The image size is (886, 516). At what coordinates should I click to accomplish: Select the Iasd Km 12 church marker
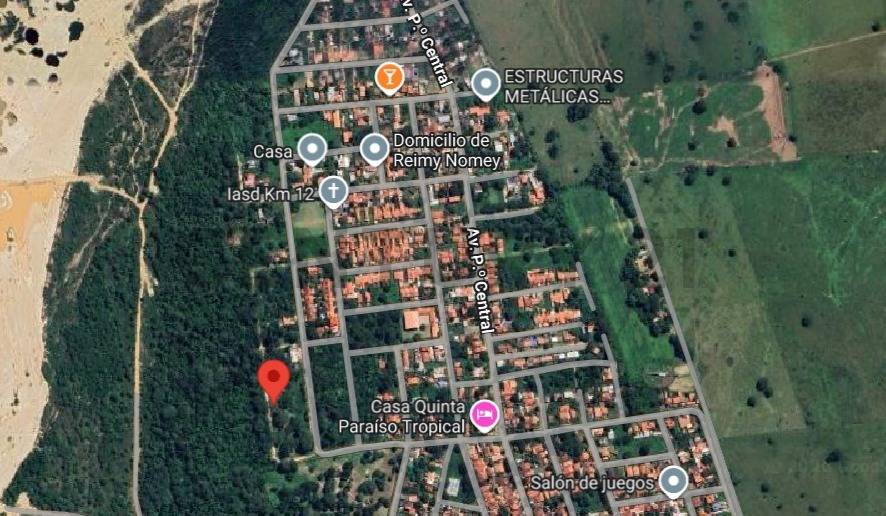click(x=333, y=190)
